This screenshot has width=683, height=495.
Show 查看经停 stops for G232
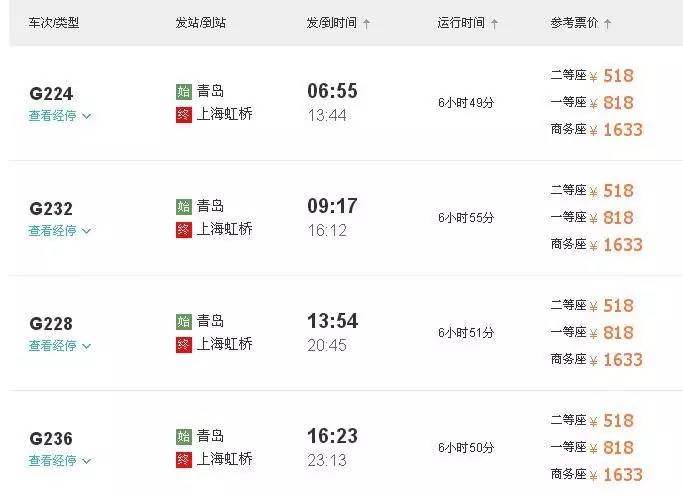click(59, 231)
